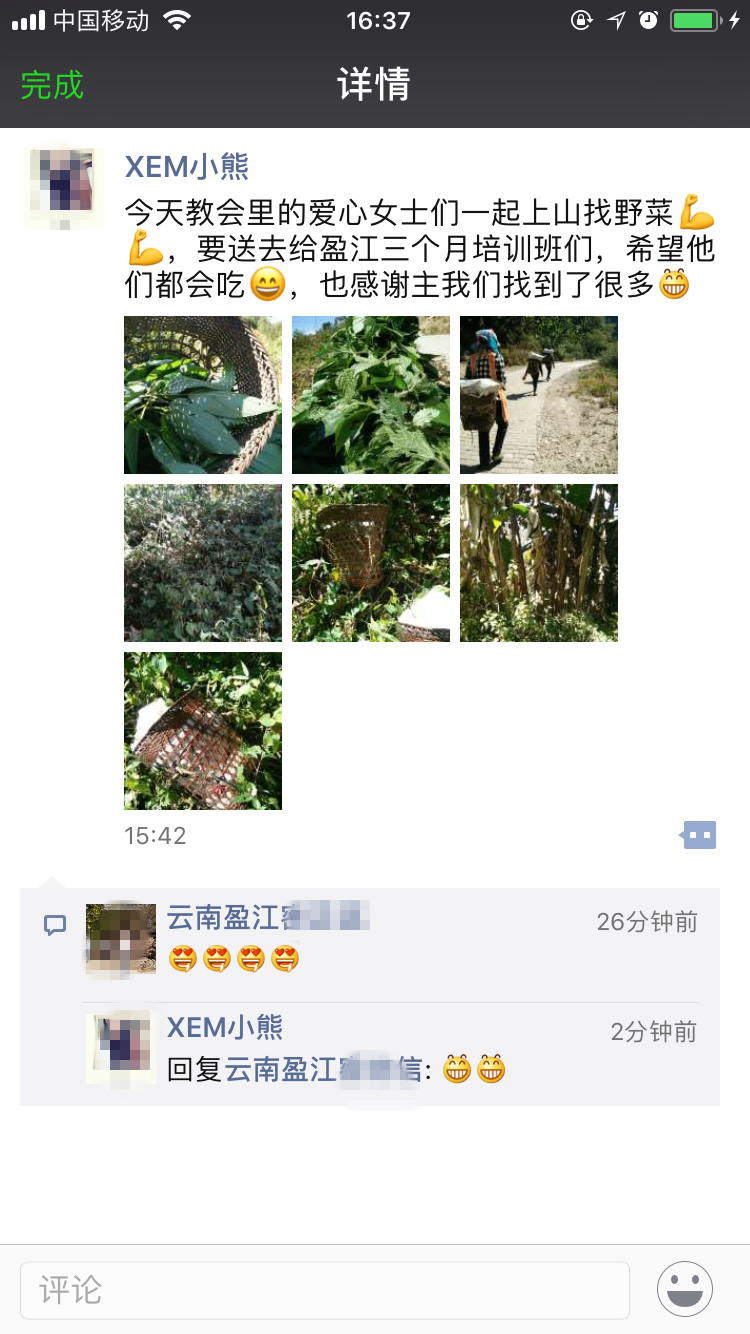Open the commenter avatar from 26分钟前
This screenshot has width=750, height=1334.
point(121,939)
